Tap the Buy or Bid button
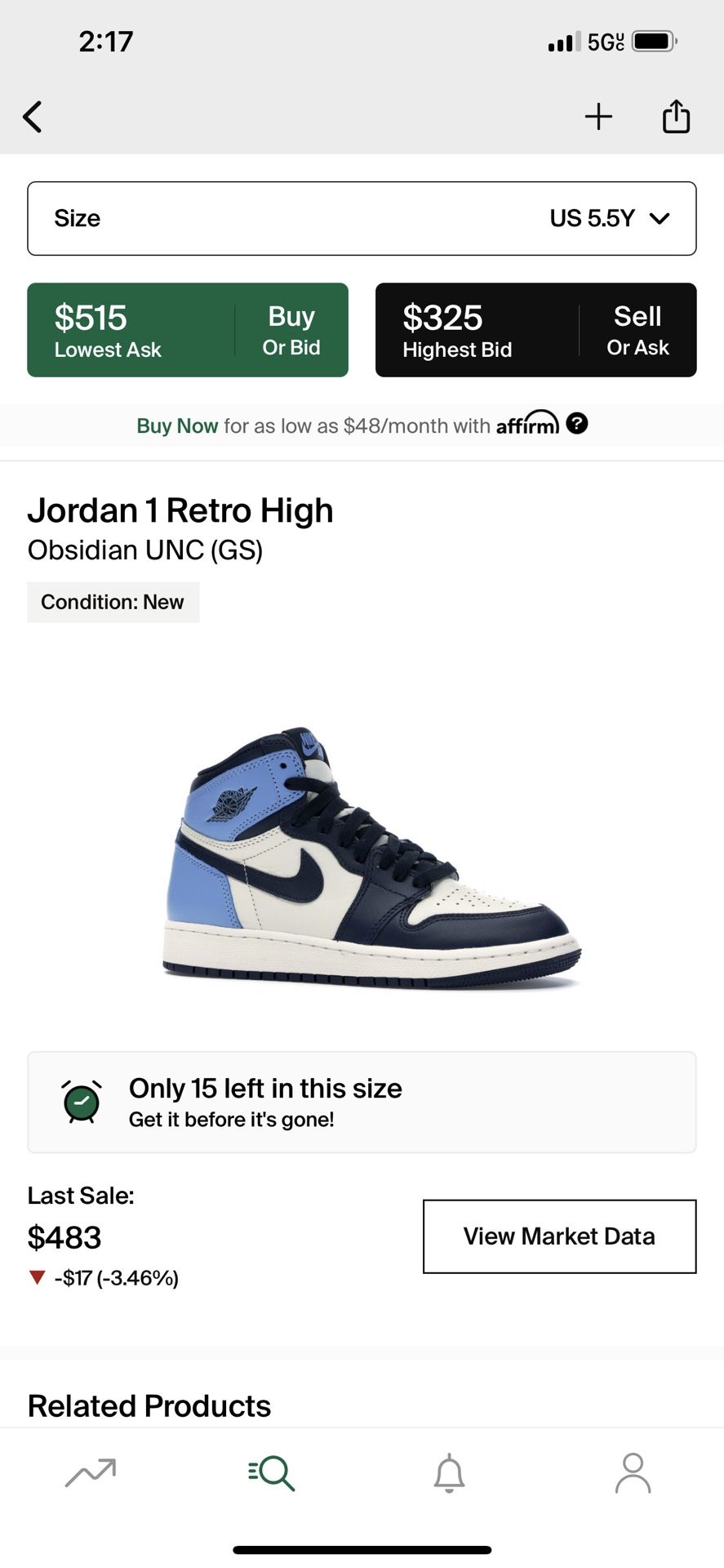Viewport: 724px width, 1568px height. pos(291,330)
